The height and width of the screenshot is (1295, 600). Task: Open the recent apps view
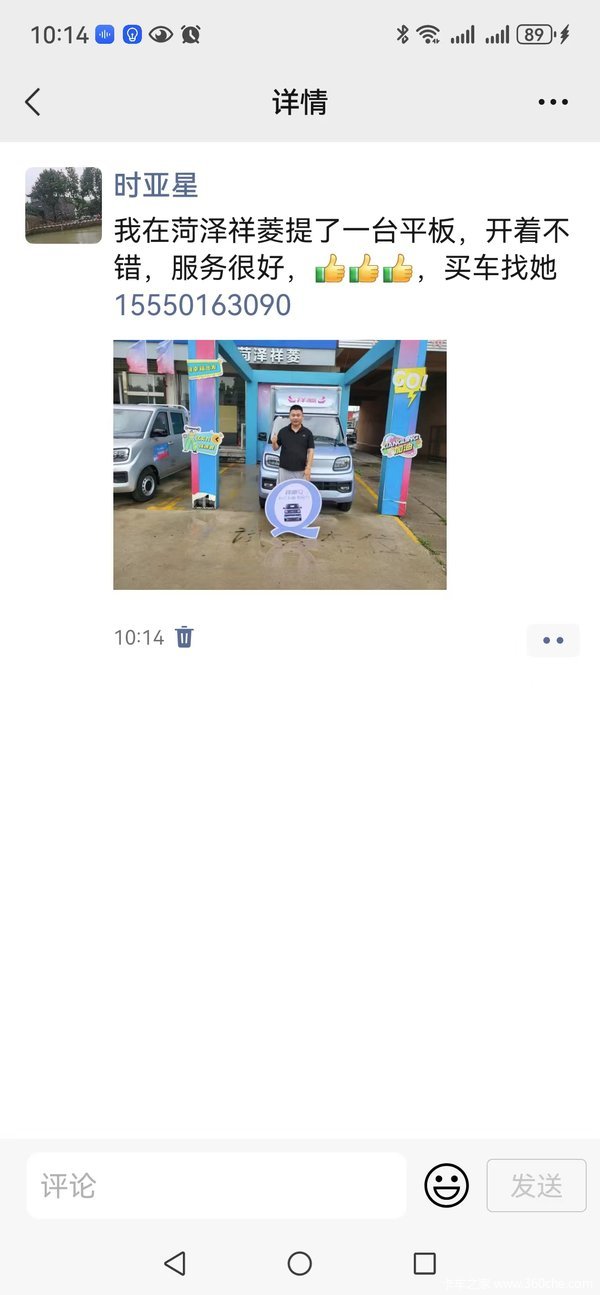424,1263
